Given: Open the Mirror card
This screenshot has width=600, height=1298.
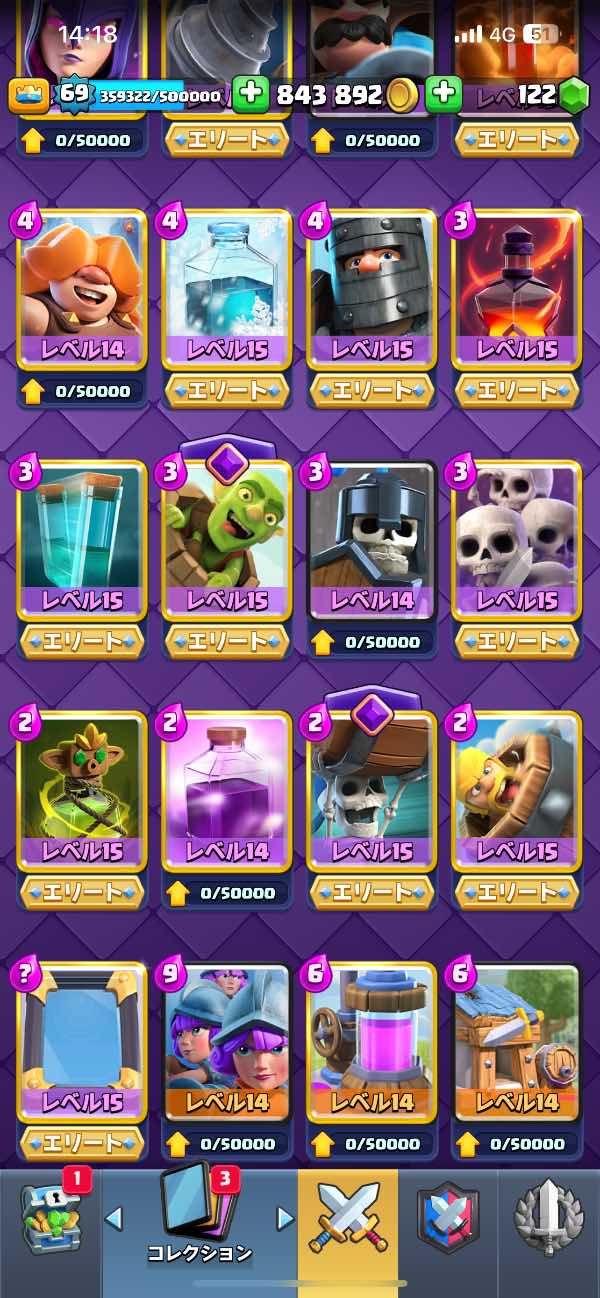Looking at the screenshot, I should point(80,1040).
